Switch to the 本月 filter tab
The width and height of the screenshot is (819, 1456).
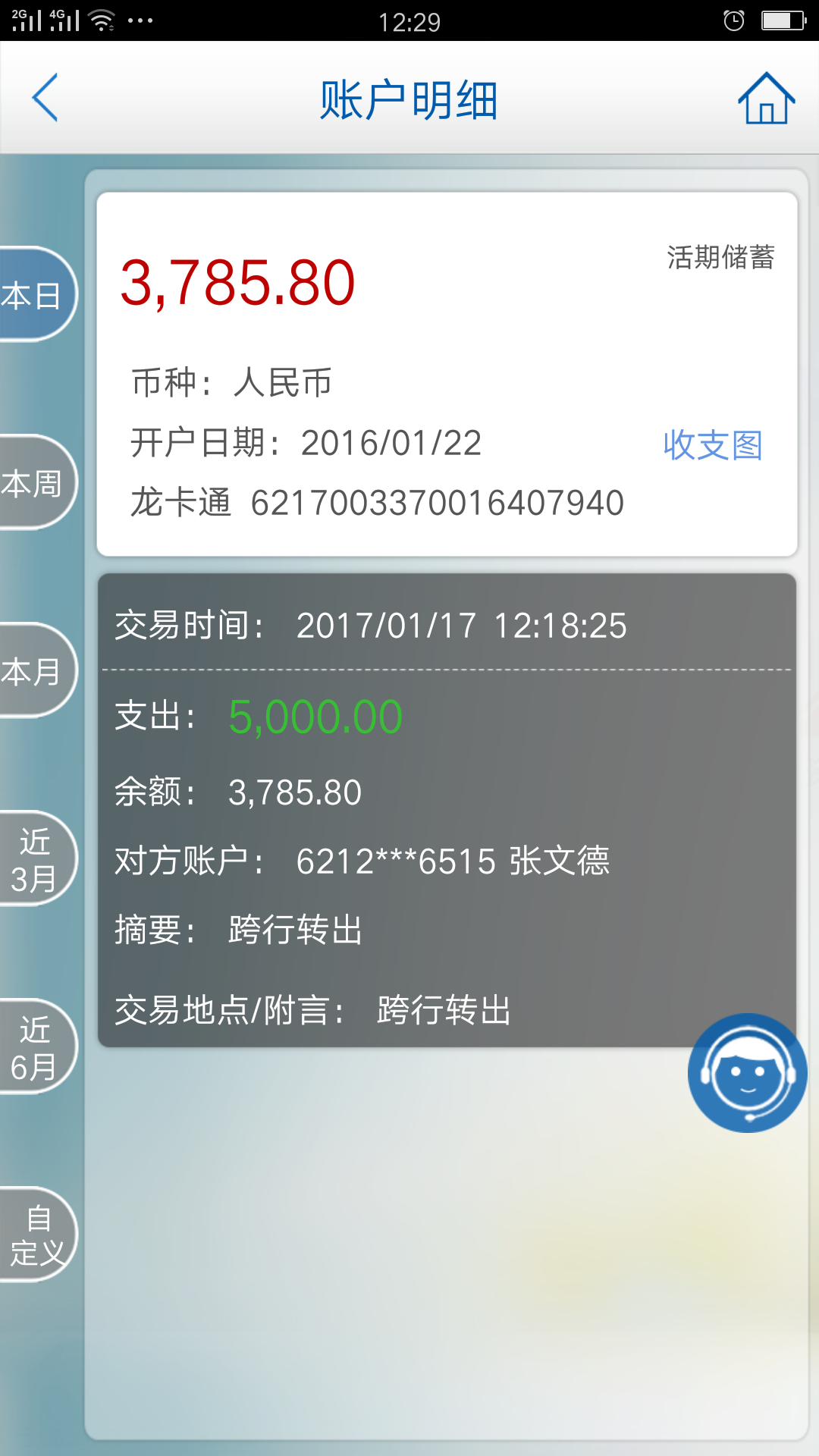coord(34,670)
